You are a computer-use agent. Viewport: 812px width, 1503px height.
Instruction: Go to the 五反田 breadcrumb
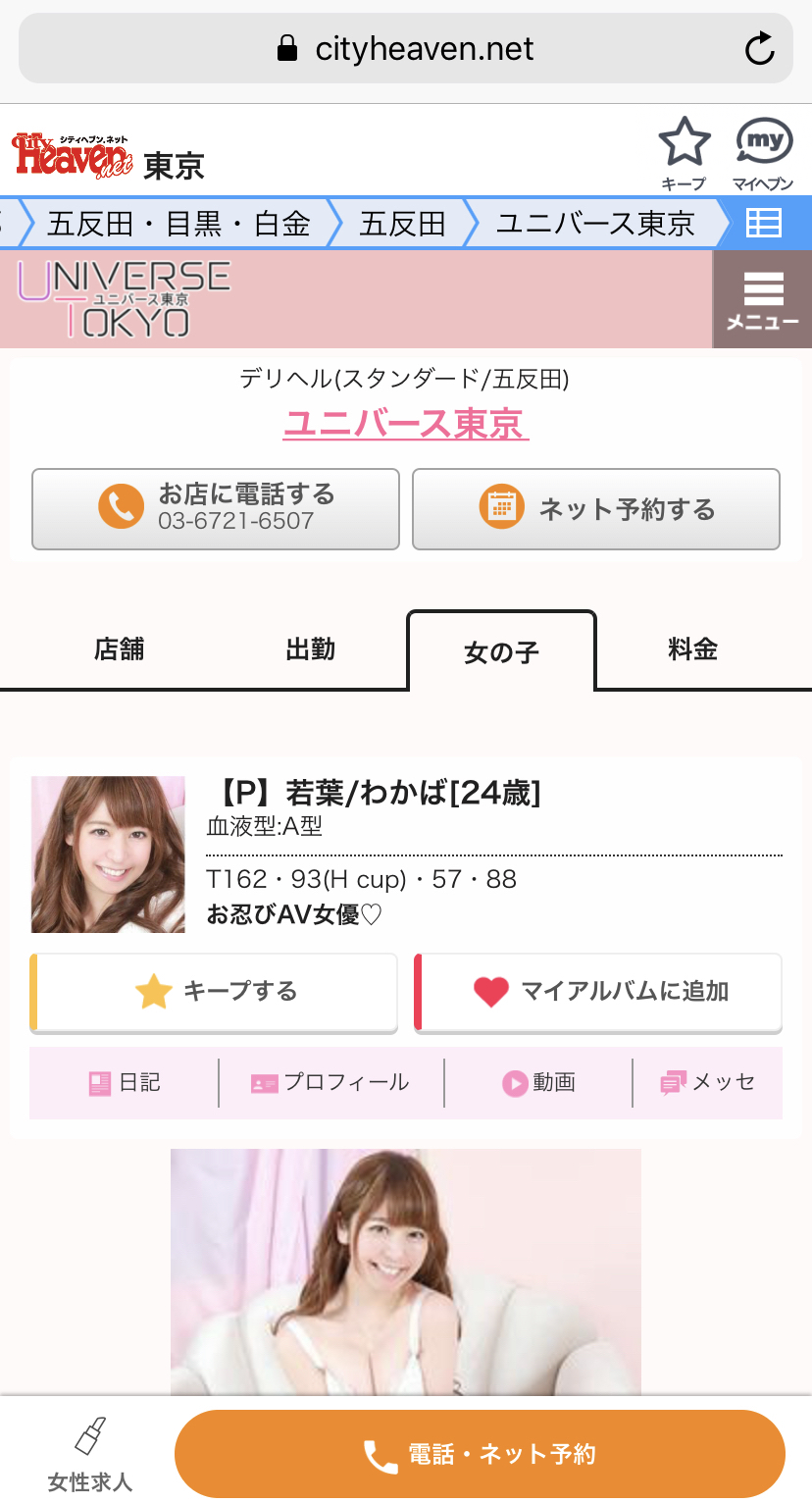click(402, 224)
